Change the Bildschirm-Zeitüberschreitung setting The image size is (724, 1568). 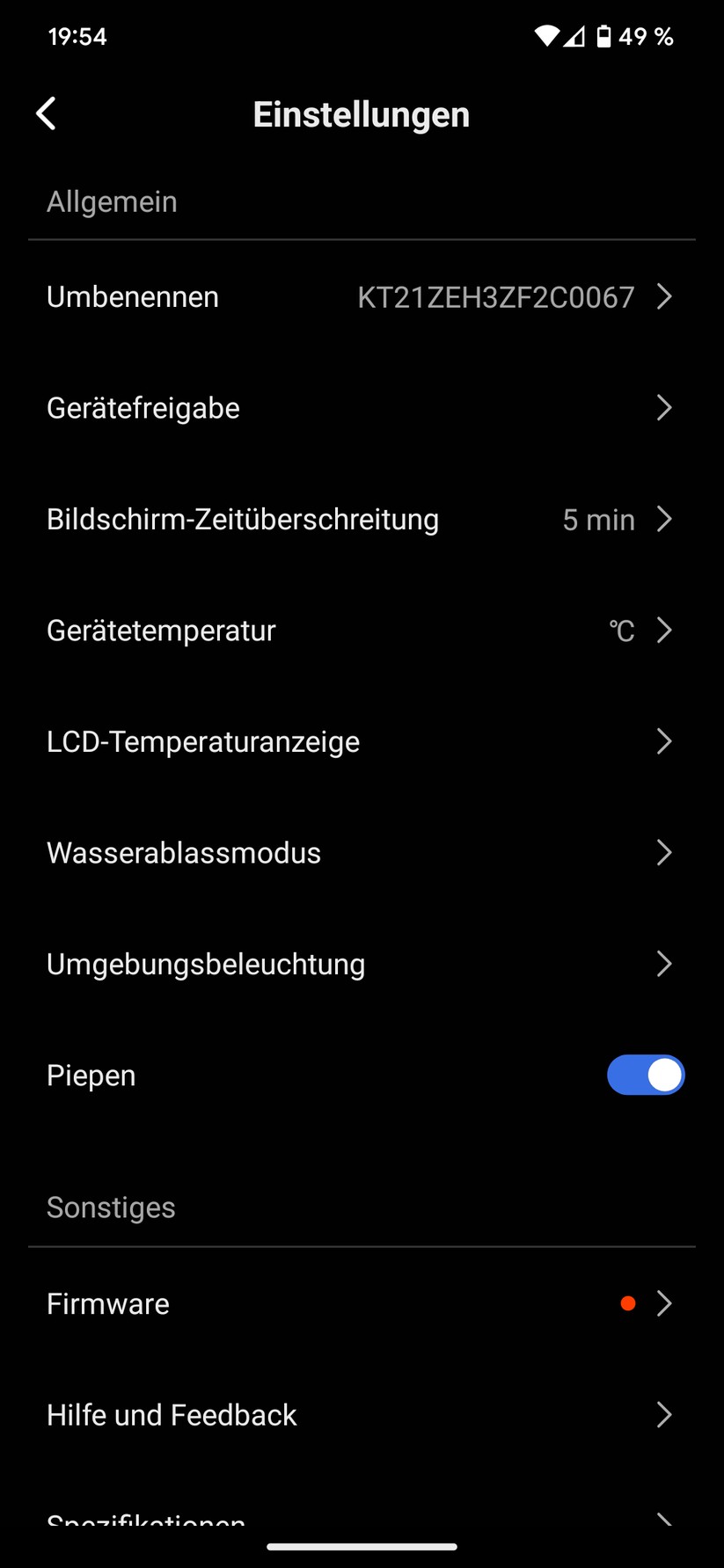tap(361, 520)
